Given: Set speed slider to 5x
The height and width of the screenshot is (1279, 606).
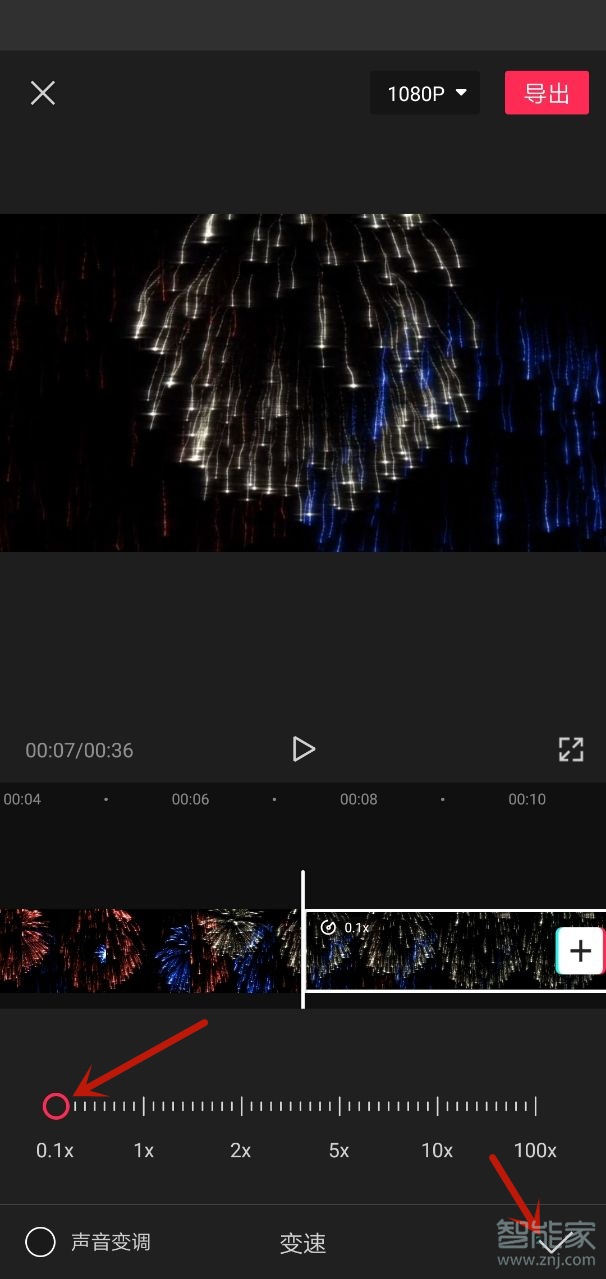Looking at the screenshot, I should pyautogui.click(x=339, y=1106).
